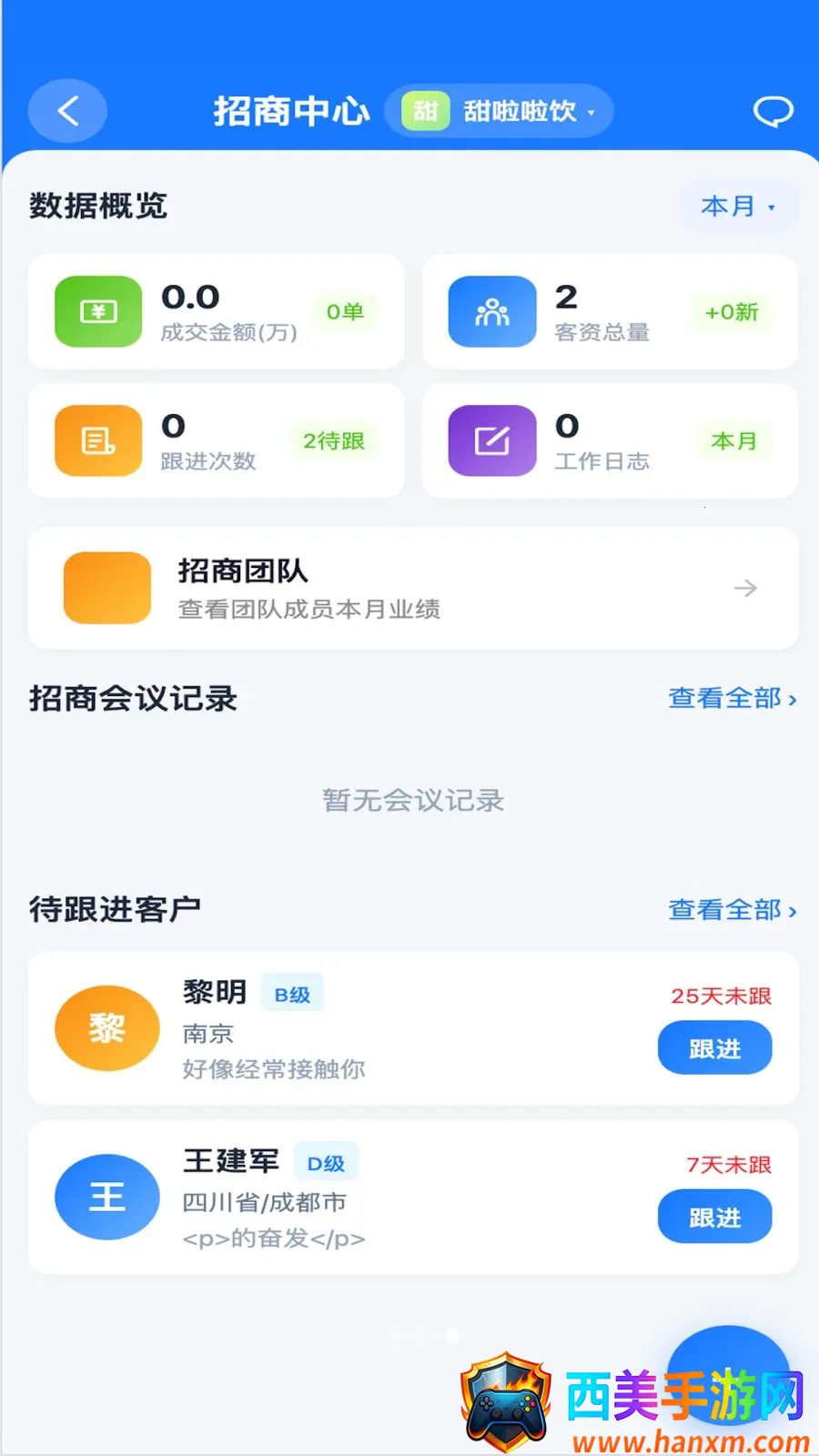The height and width of the screenshot is (1456, 819).
Task: Change the 本月 period filter
Action: [x=739, y=207]
